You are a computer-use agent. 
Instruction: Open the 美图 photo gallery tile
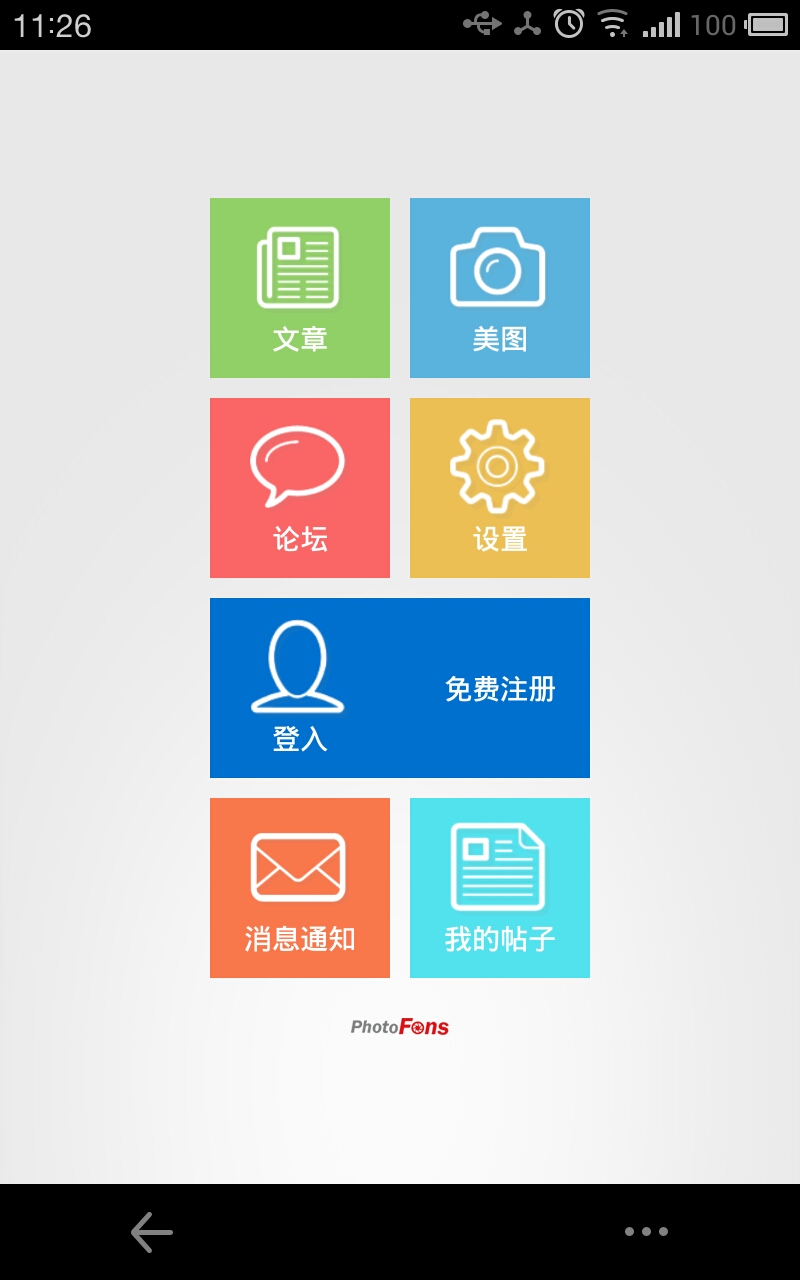pyautogui.click(x=500, y=288)
